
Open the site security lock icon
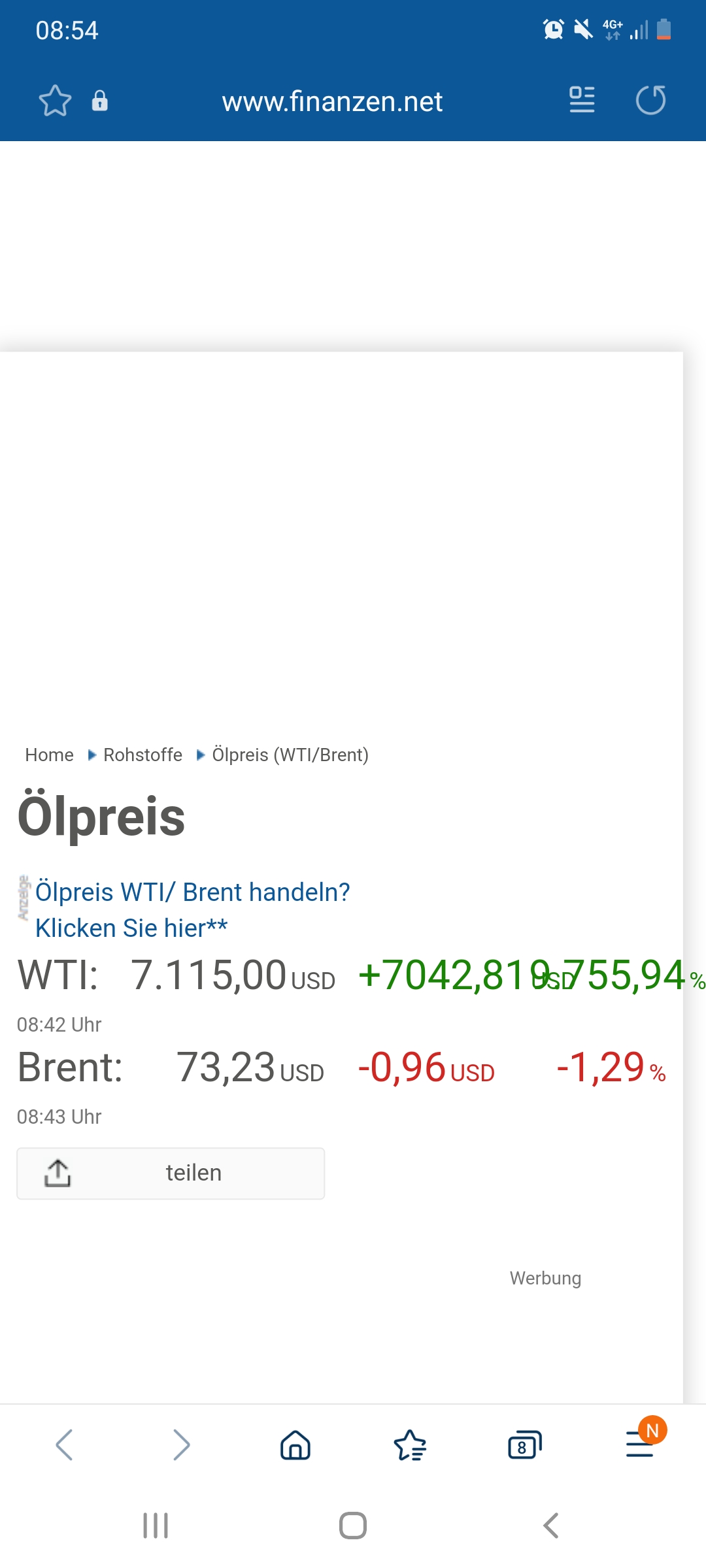point(99,102)
